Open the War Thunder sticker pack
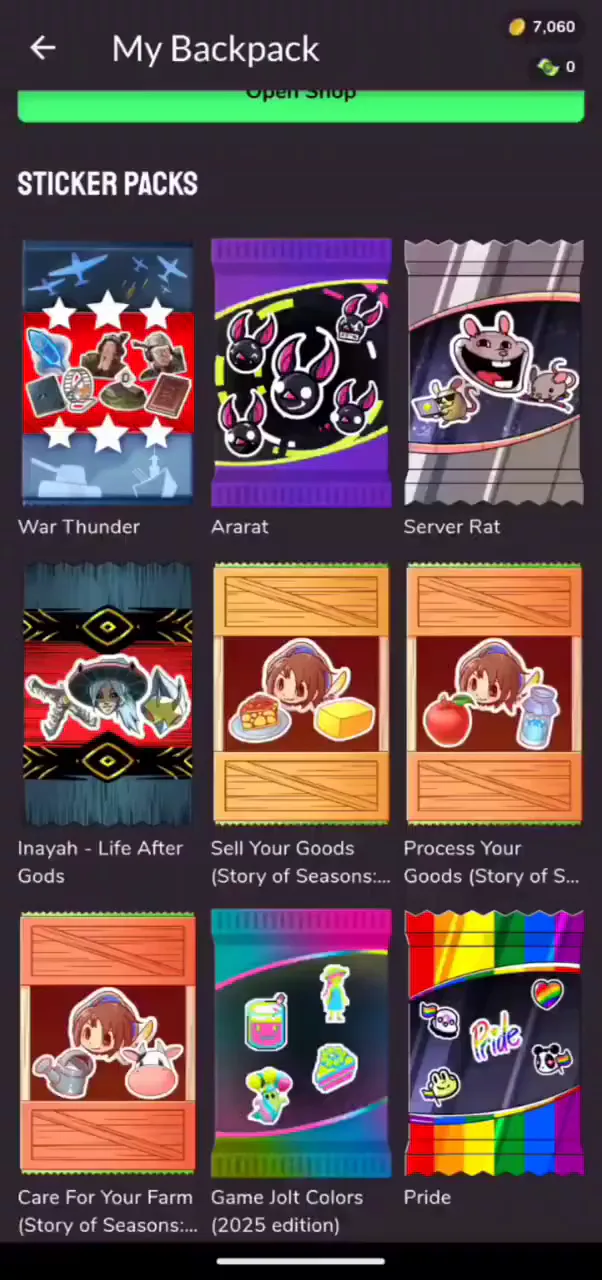The height and width of the screenshot is (1280, 602). [x=108, y=372]
